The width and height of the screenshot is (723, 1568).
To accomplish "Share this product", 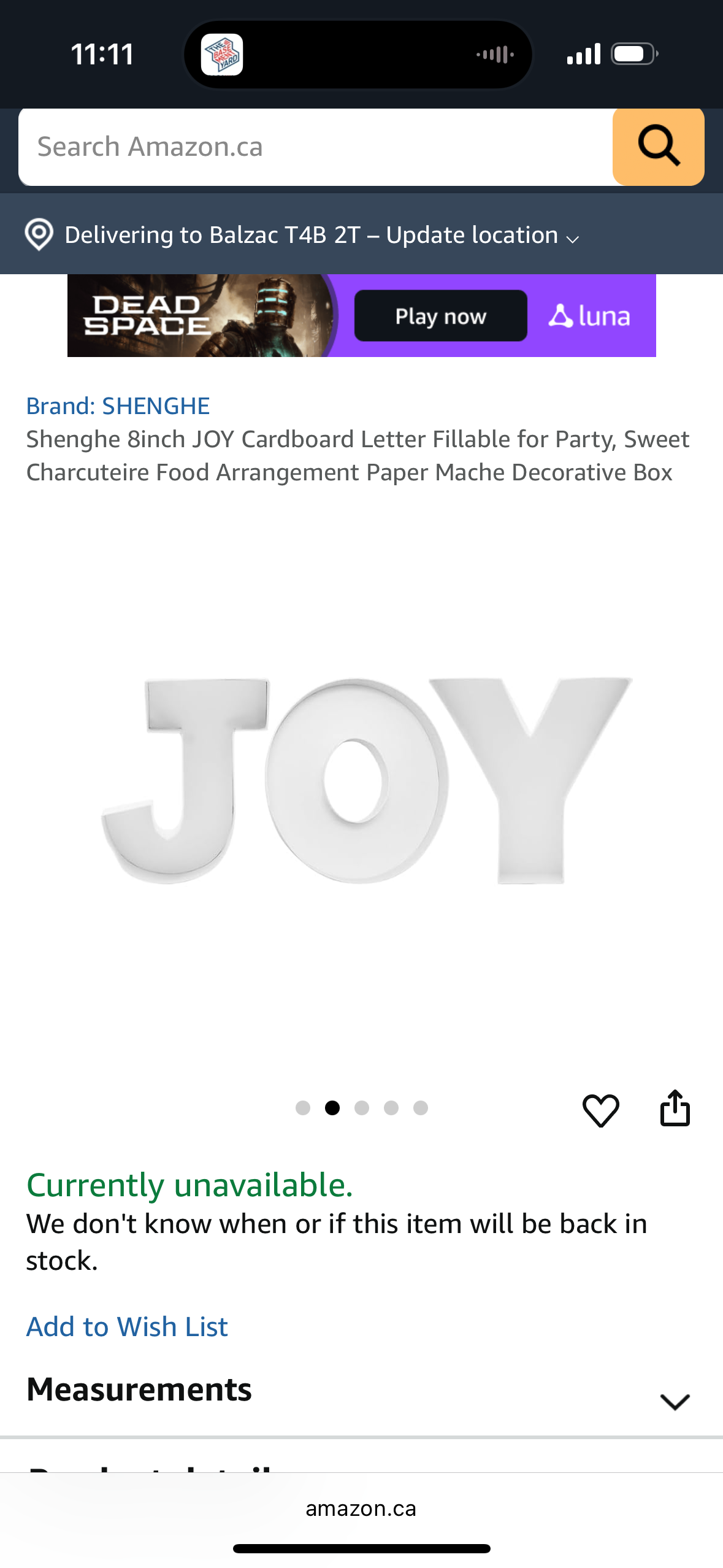I will (x=675, y=1108).
